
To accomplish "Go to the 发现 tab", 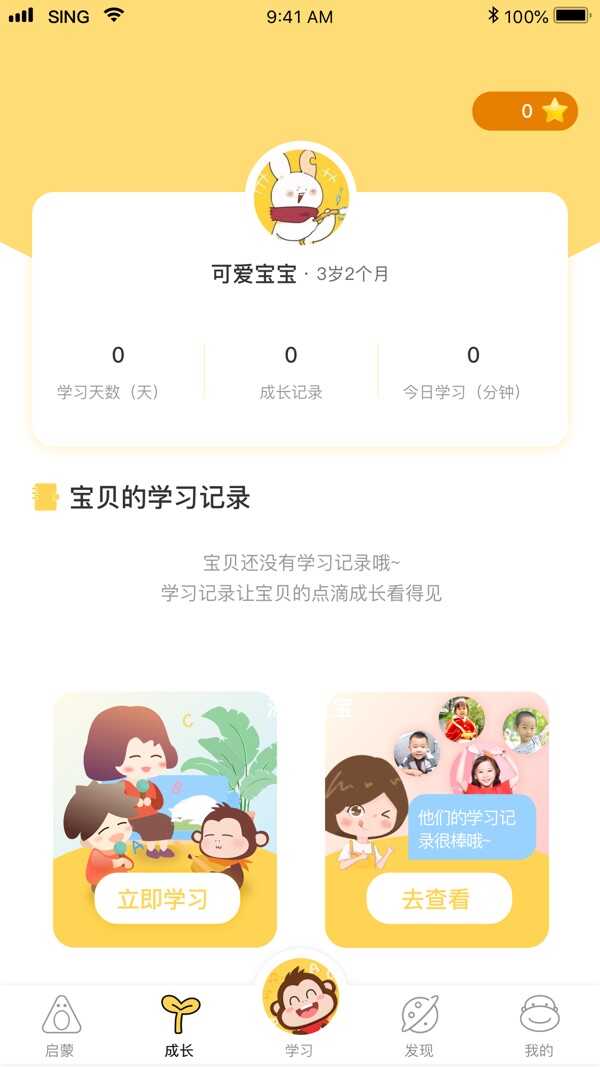I will tap(419, 1027).
